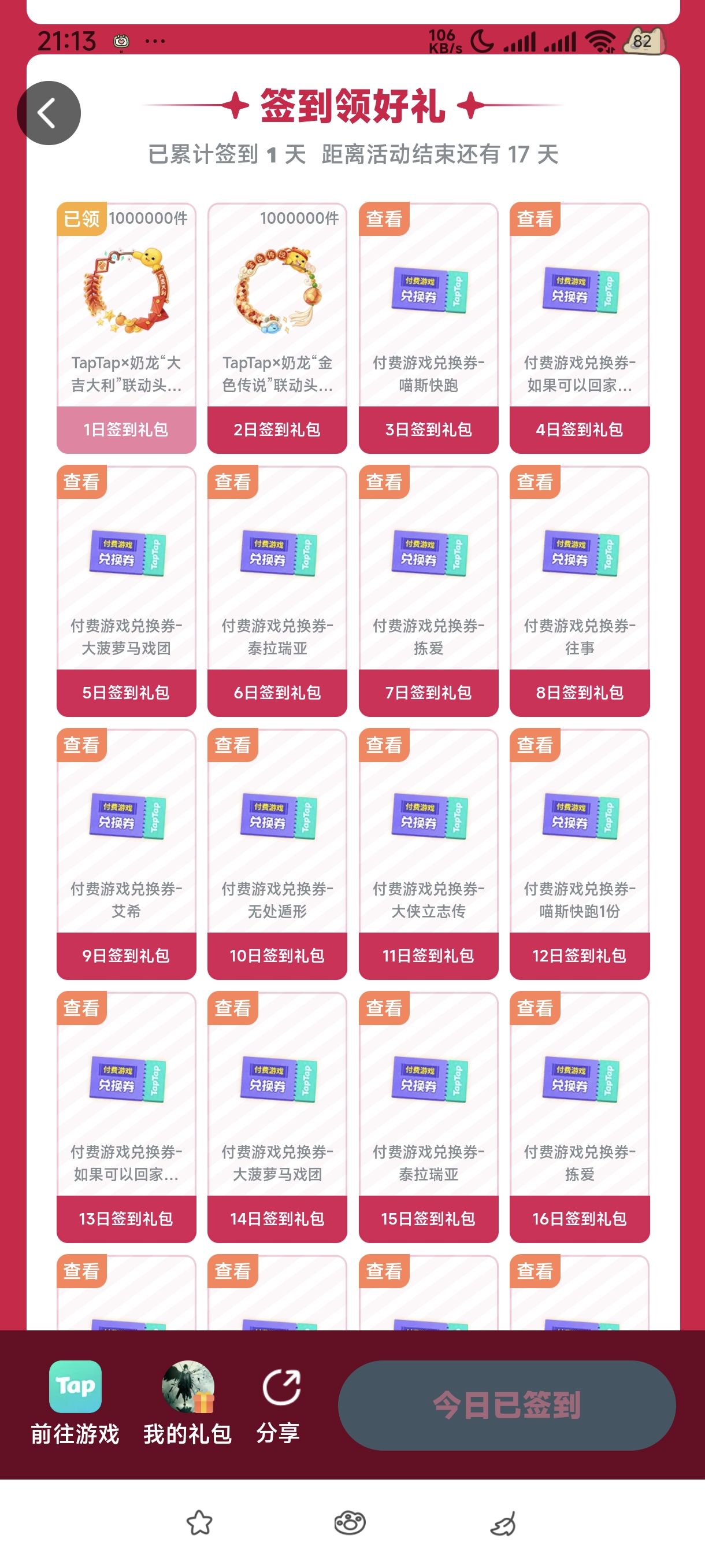Go back using the arrow button

point(49,113)
